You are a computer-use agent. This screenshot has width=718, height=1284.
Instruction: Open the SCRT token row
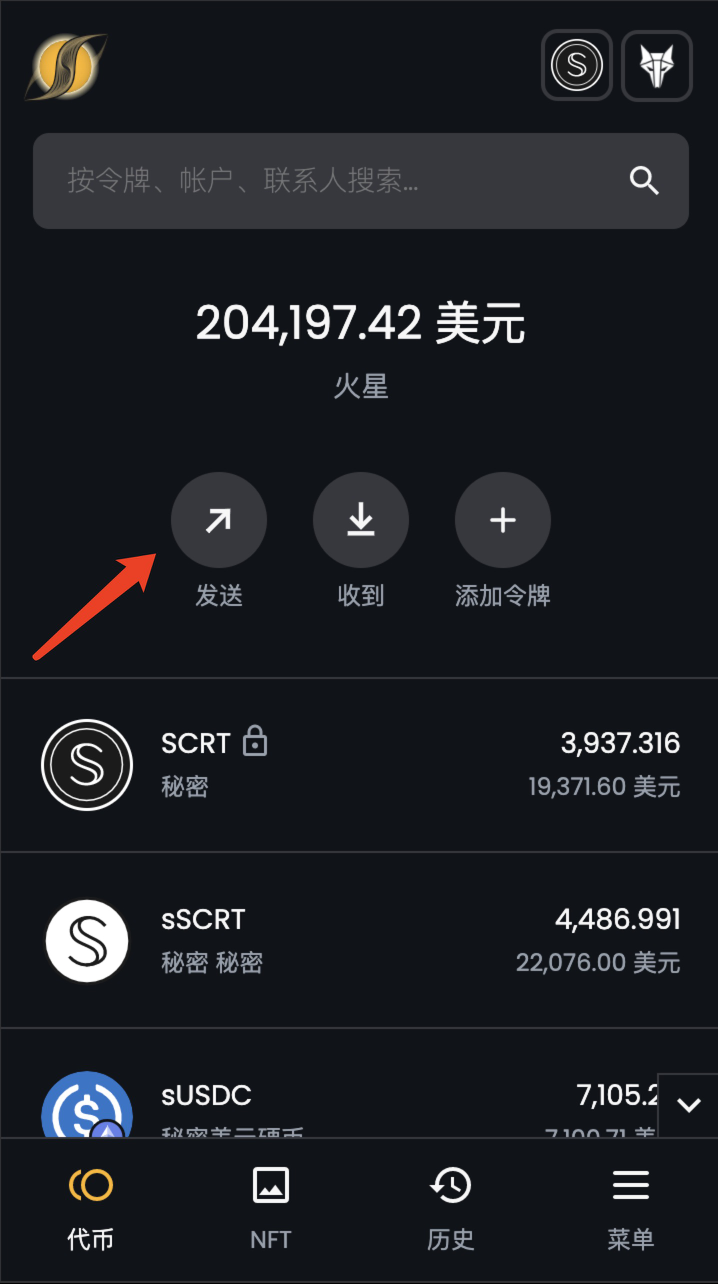(x=359, y=765)
